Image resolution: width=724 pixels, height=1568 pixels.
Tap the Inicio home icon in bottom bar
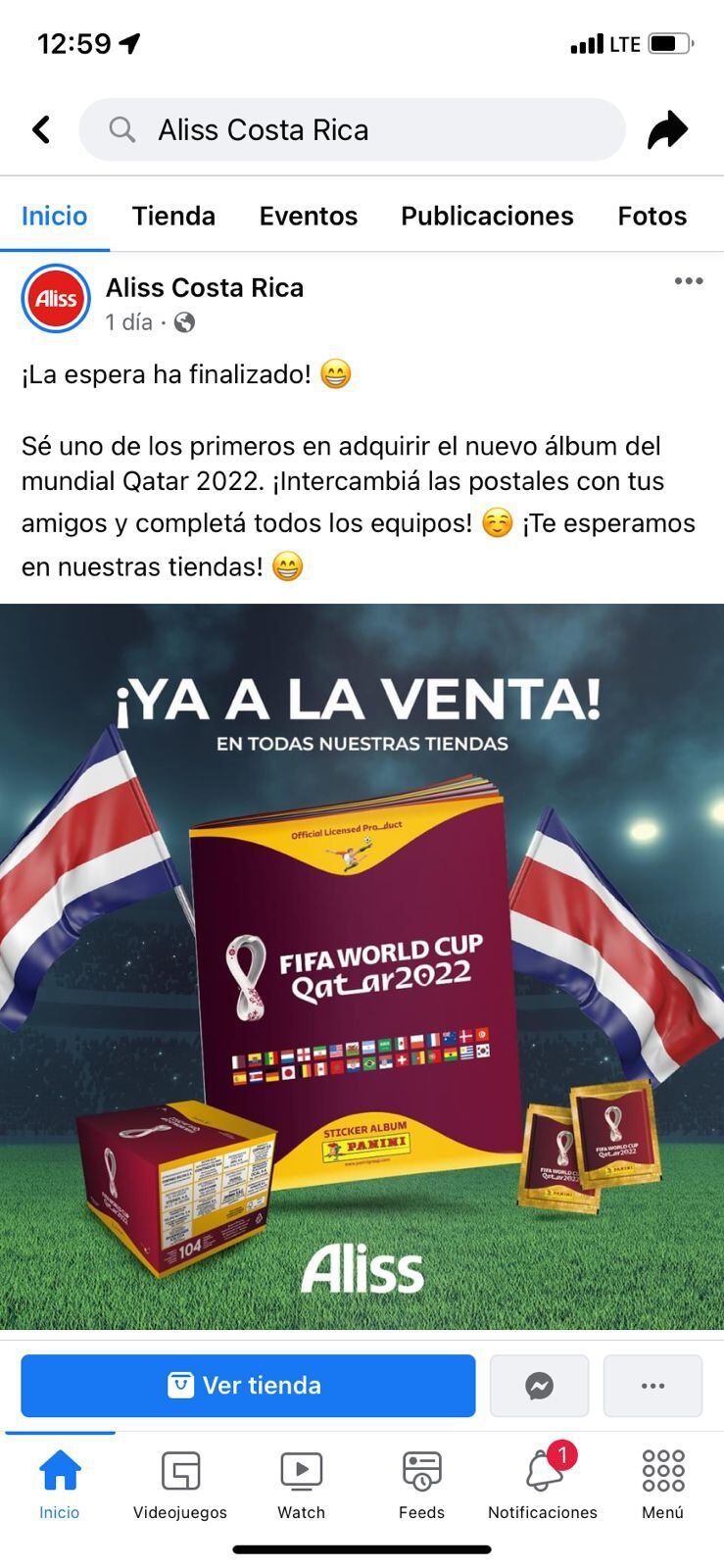tap(59, 1485)
